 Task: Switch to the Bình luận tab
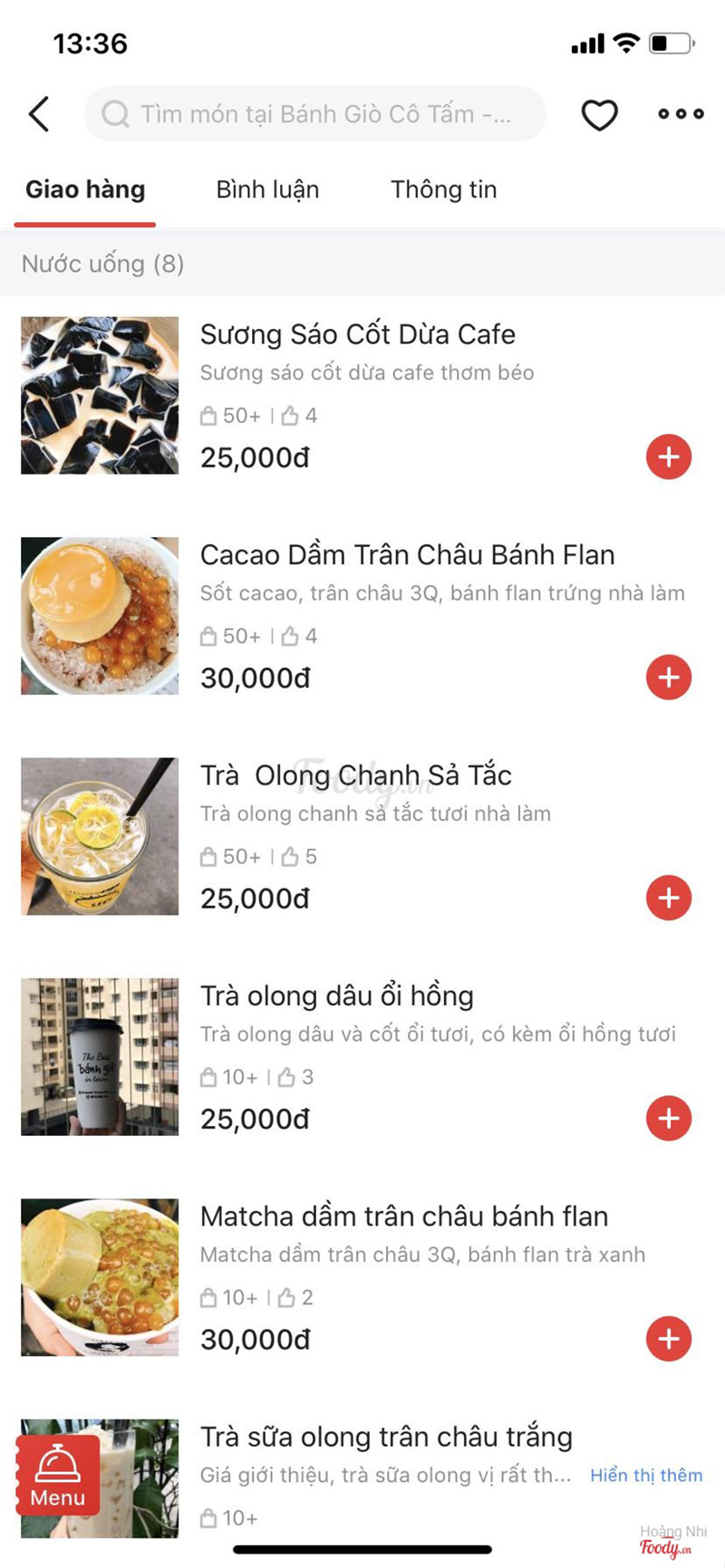tap(267, 190)
